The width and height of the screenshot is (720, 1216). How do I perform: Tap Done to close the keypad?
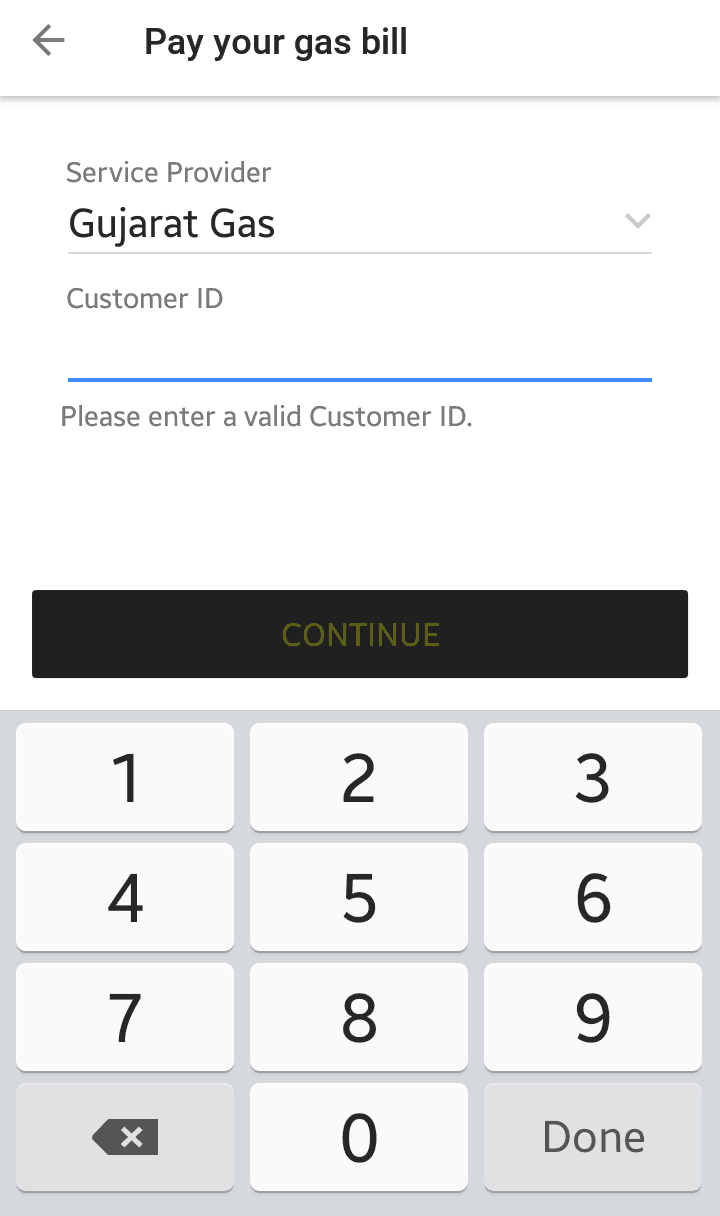592,1137
